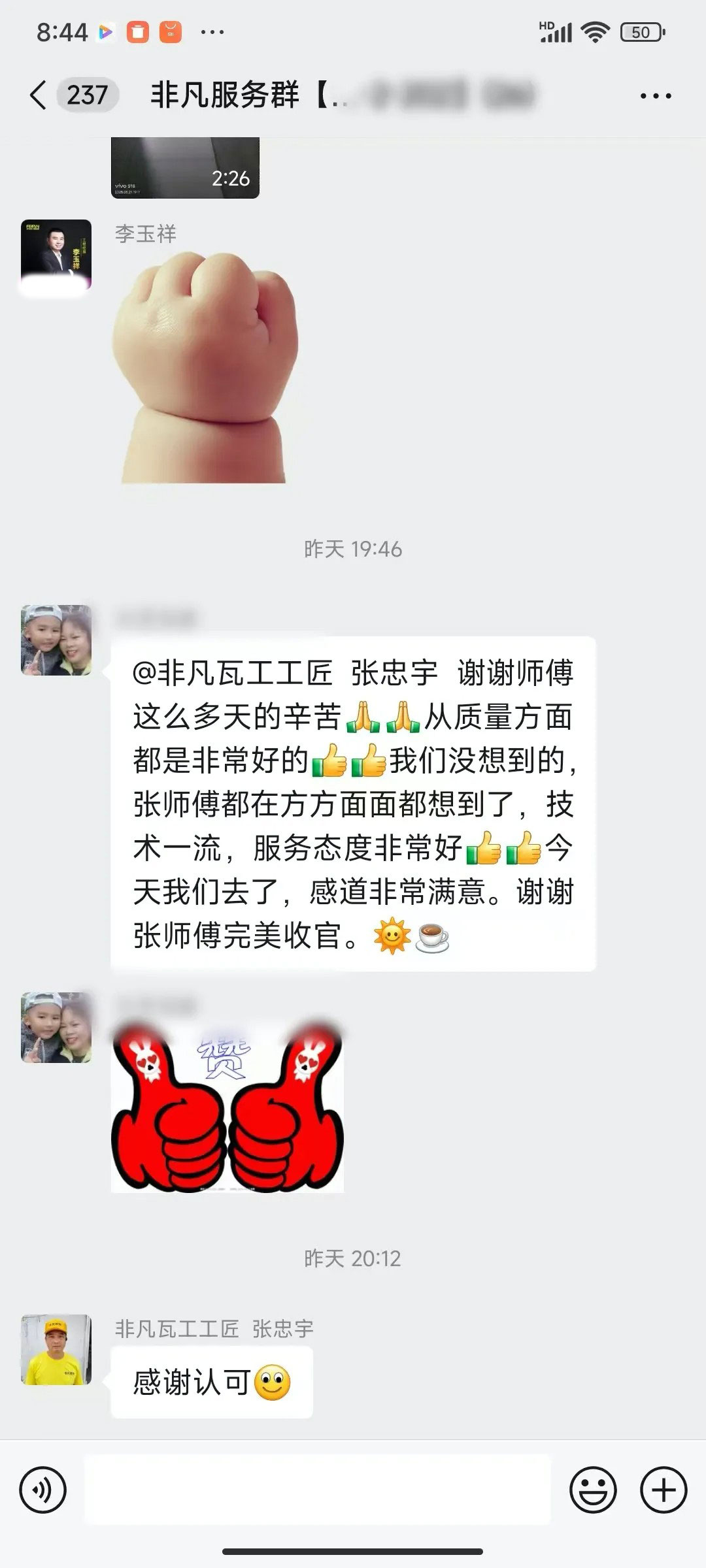Go back to the chat list
Viewport: 706px width, 1568px height.
click(x=39, y=95)
